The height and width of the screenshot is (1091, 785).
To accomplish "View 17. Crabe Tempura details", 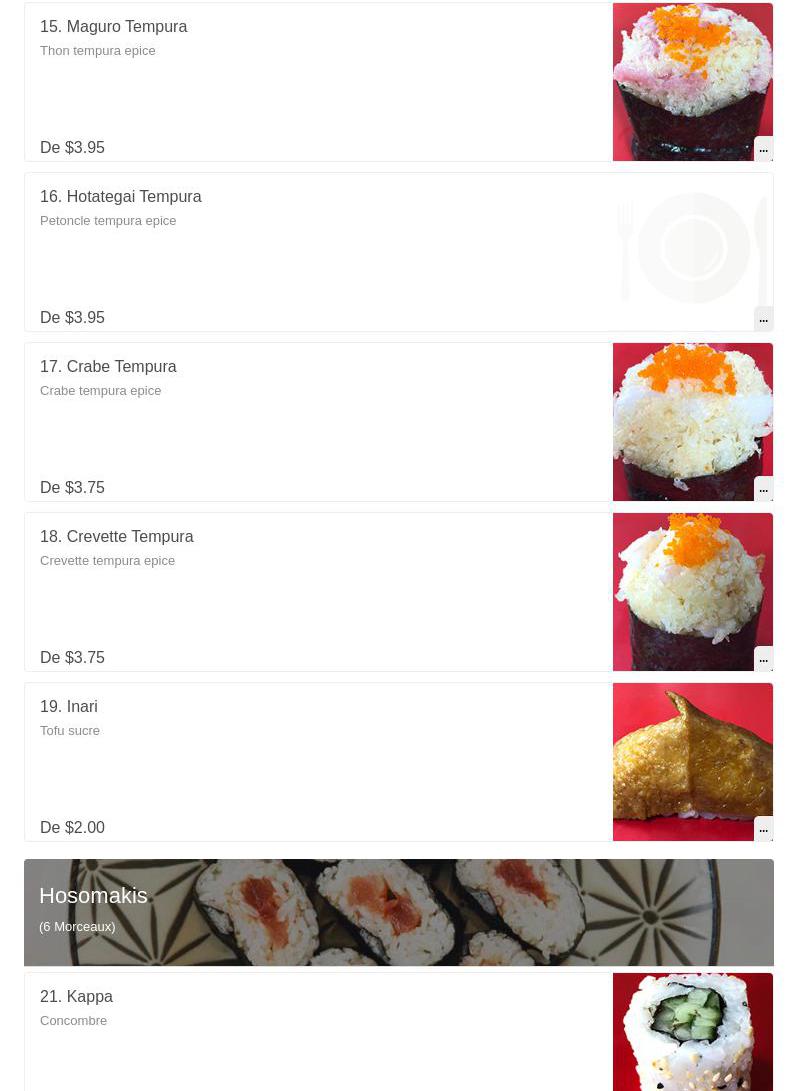I will (x=108, y=367).
